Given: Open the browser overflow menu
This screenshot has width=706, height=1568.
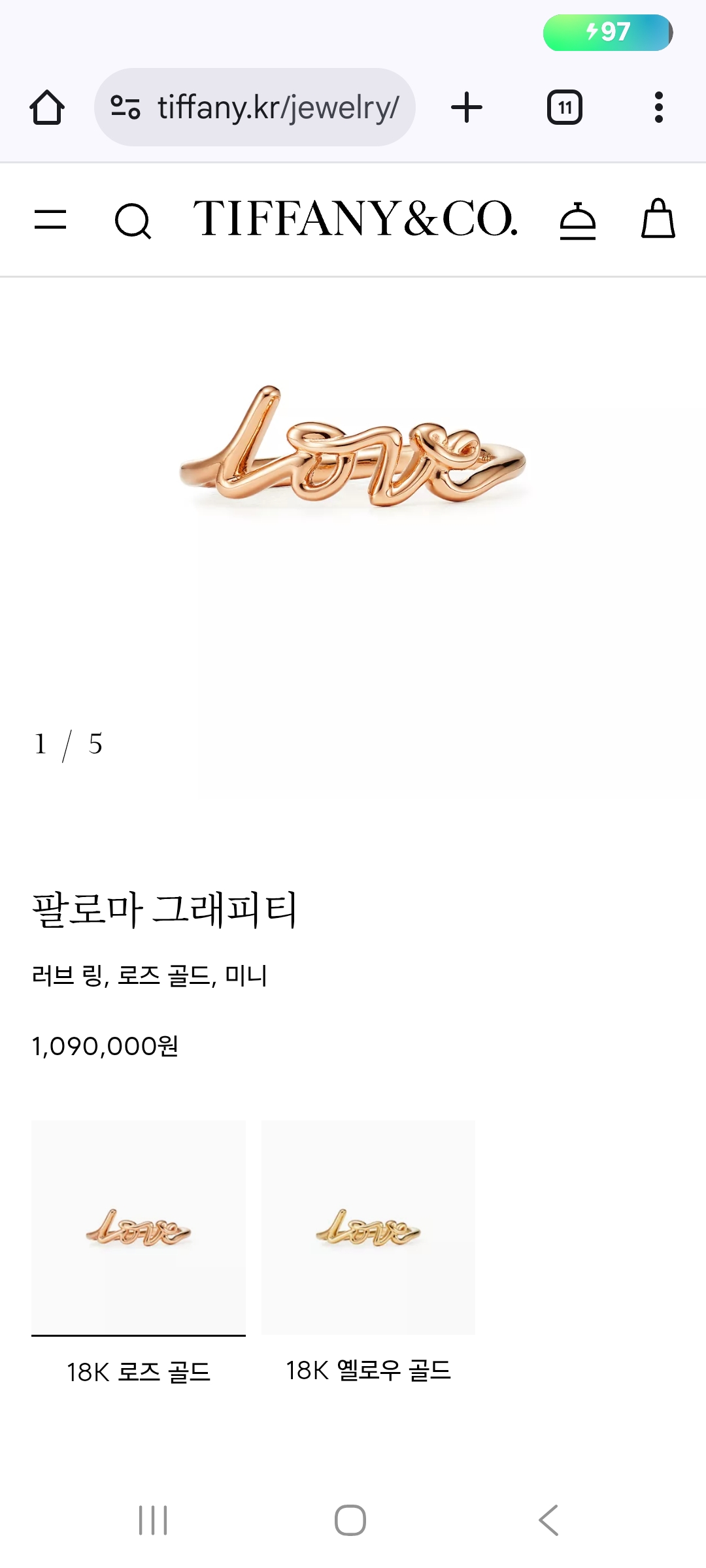Looking at the screenshot, I should [x=658, y=107].
